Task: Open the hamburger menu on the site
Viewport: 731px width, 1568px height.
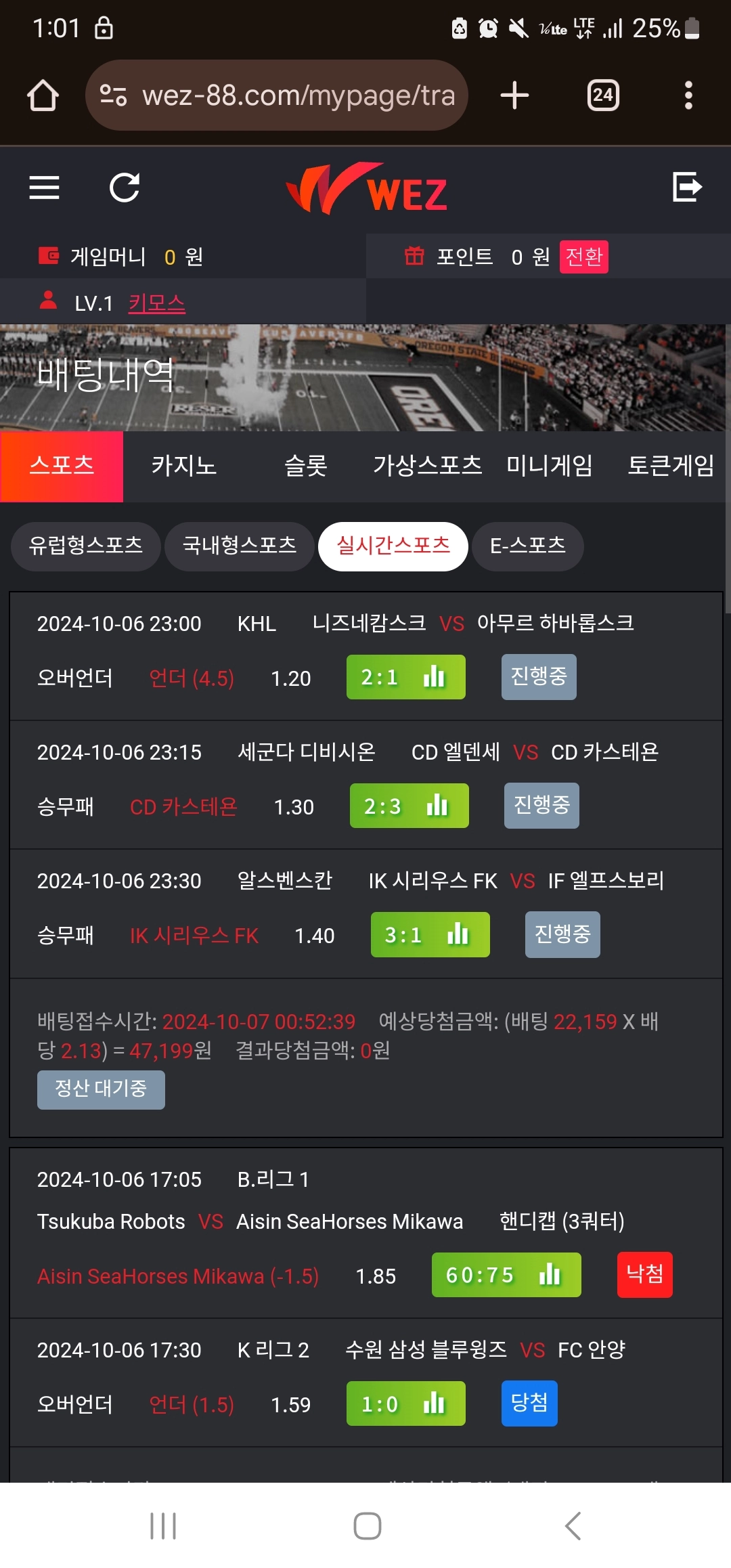Action: (45, 188)
